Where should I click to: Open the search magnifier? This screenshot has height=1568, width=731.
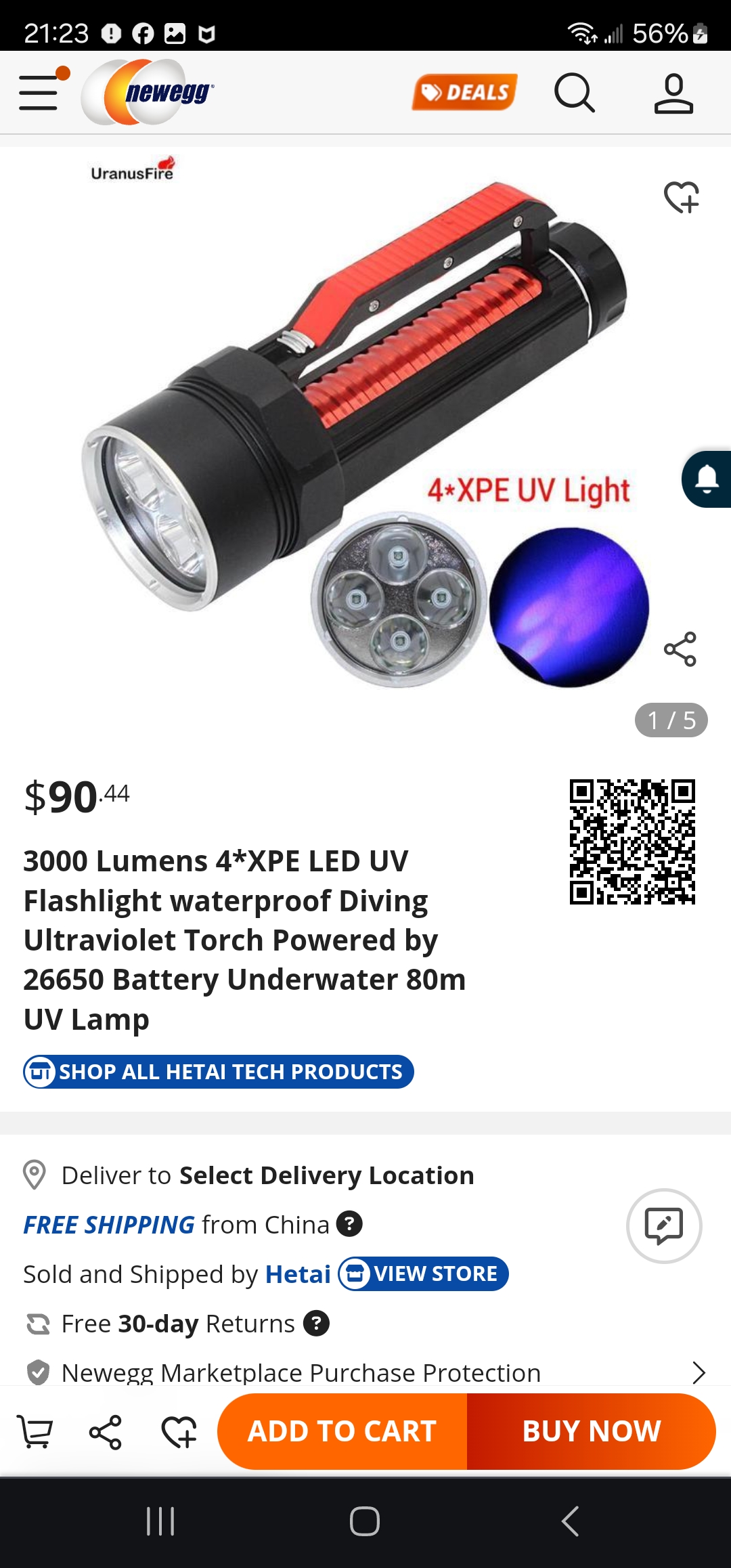point(574,92)
